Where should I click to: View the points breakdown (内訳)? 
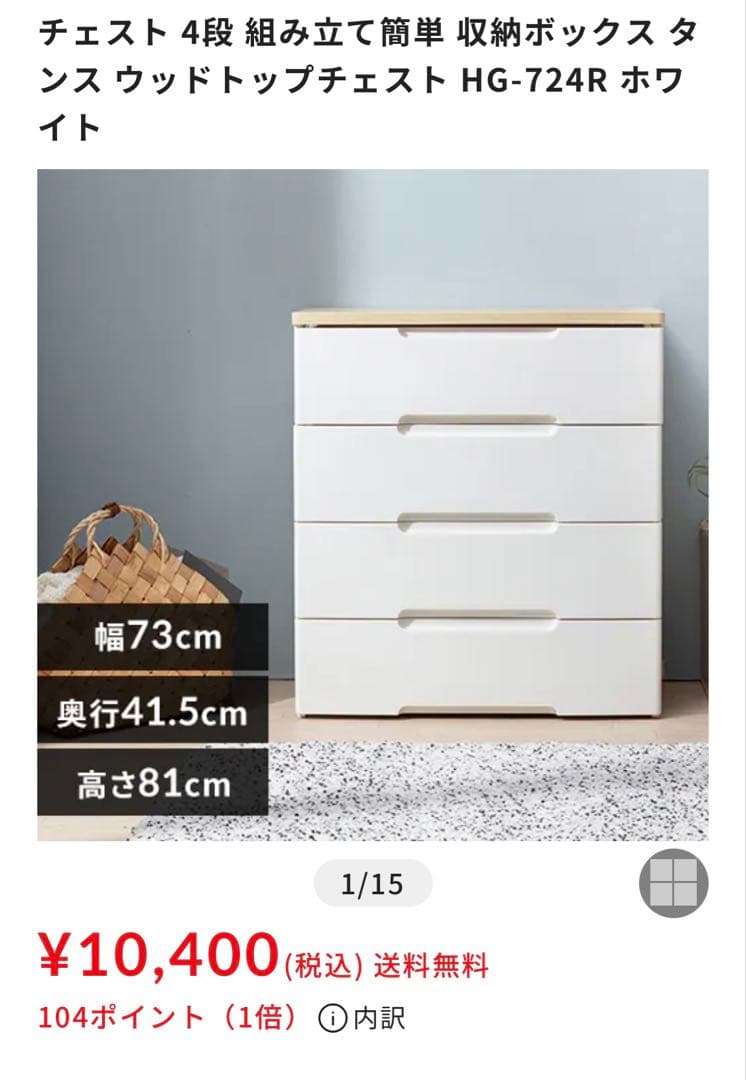point(362,1018)
